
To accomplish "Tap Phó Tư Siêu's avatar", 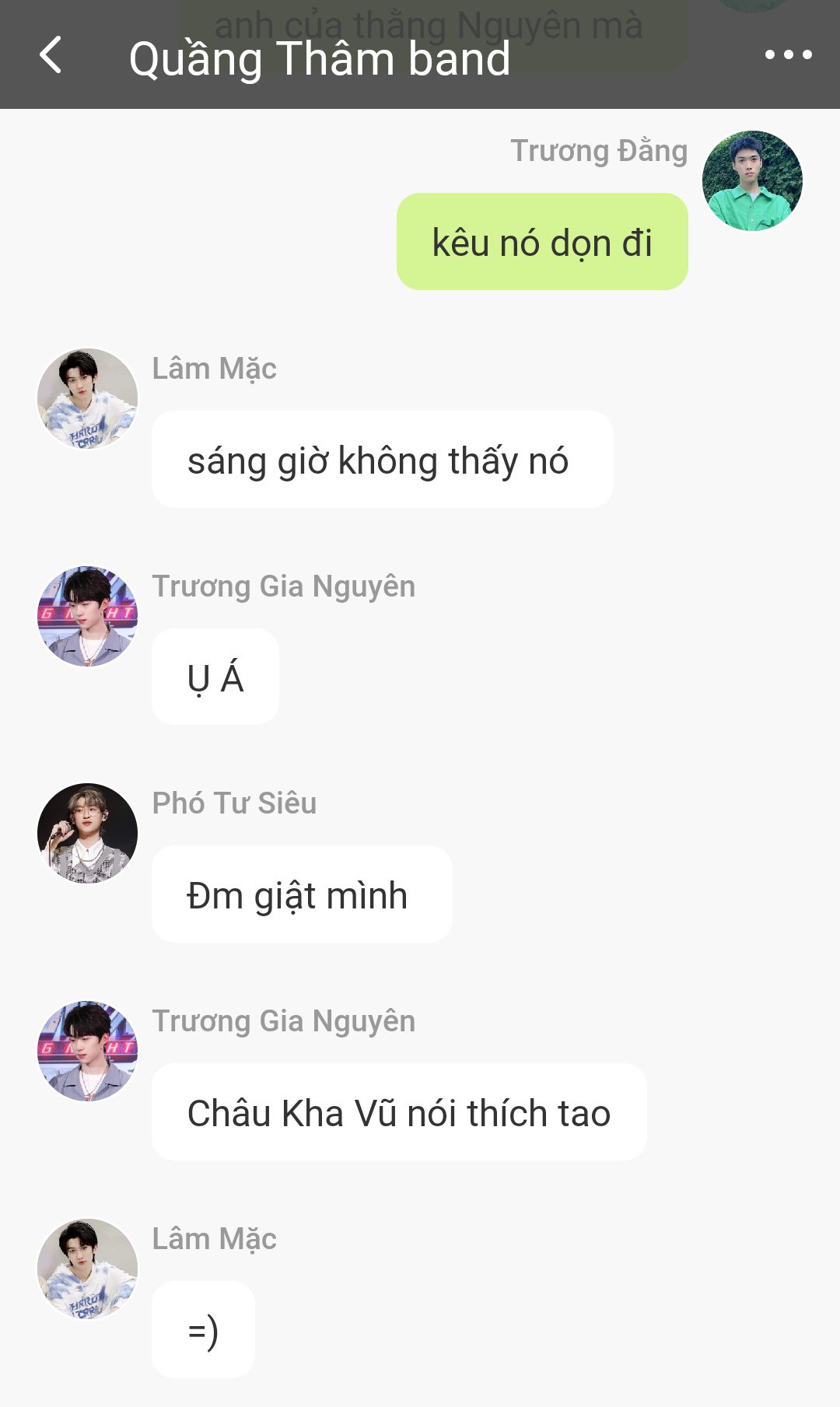I will coord(88,833).
